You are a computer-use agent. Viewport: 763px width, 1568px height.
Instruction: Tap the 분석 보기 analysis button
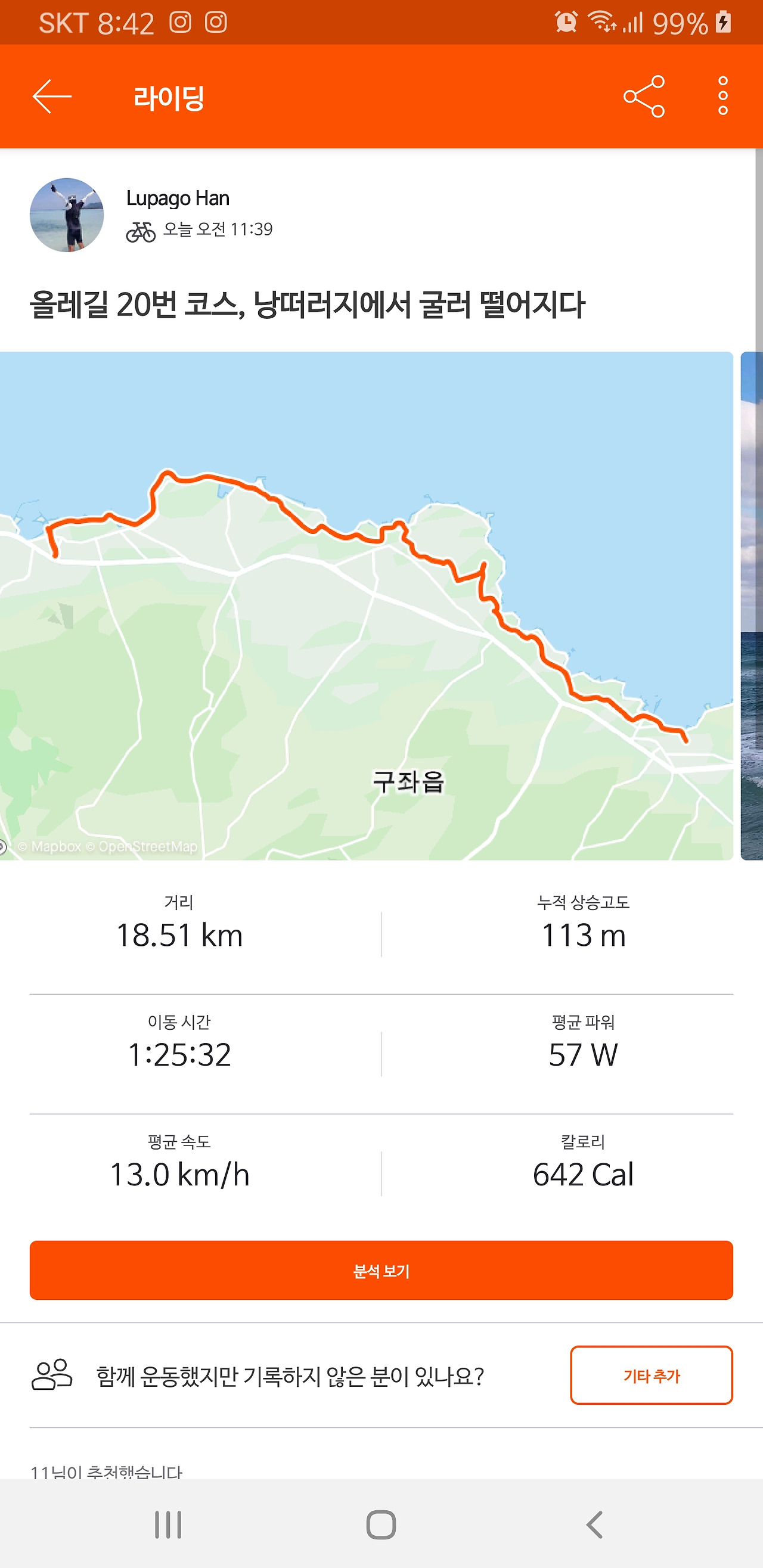click(x=381, y=1271)
